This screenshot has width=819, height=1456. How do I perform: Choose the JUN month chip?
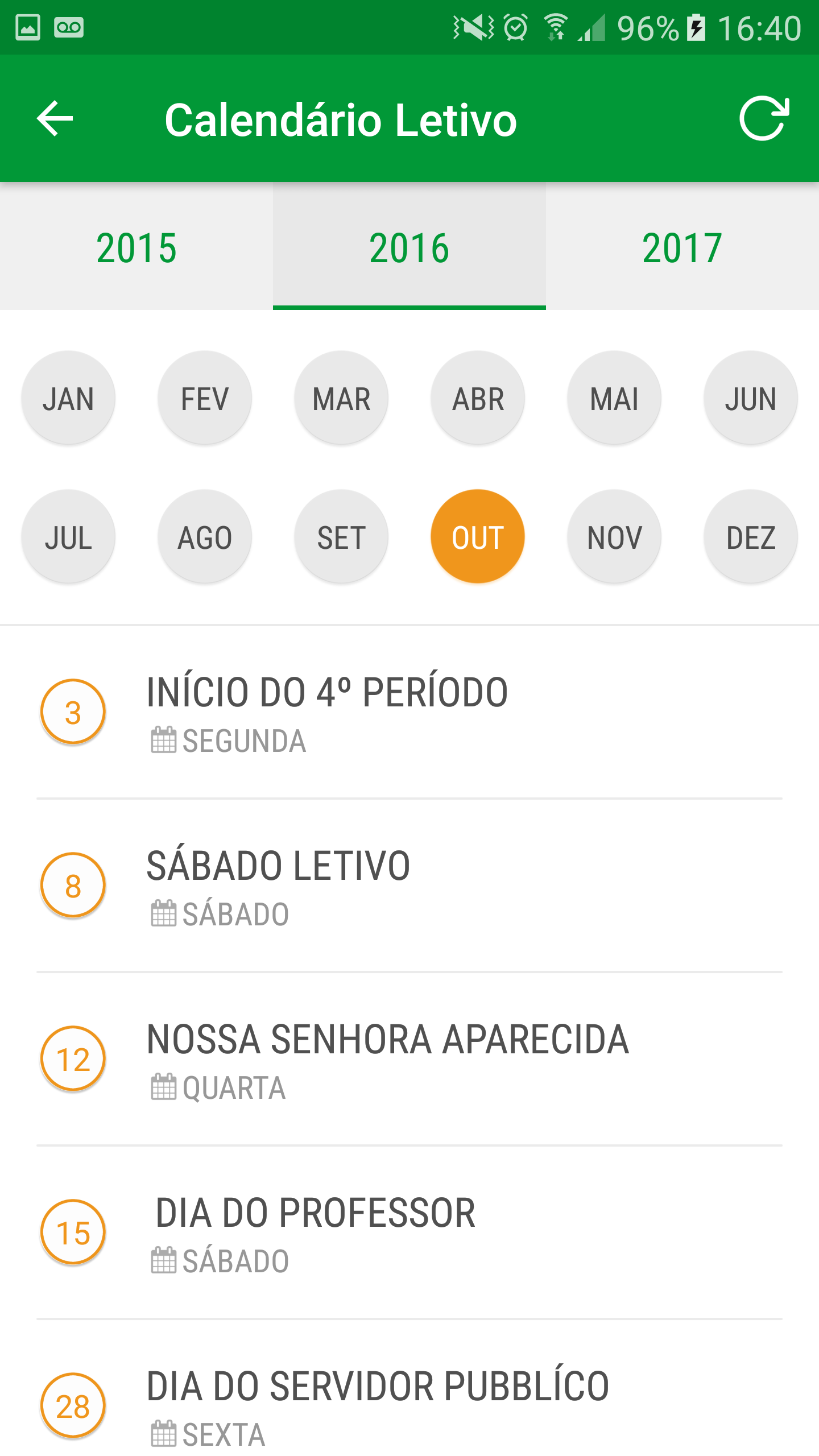pyautogui.click(x=751, y=398)
